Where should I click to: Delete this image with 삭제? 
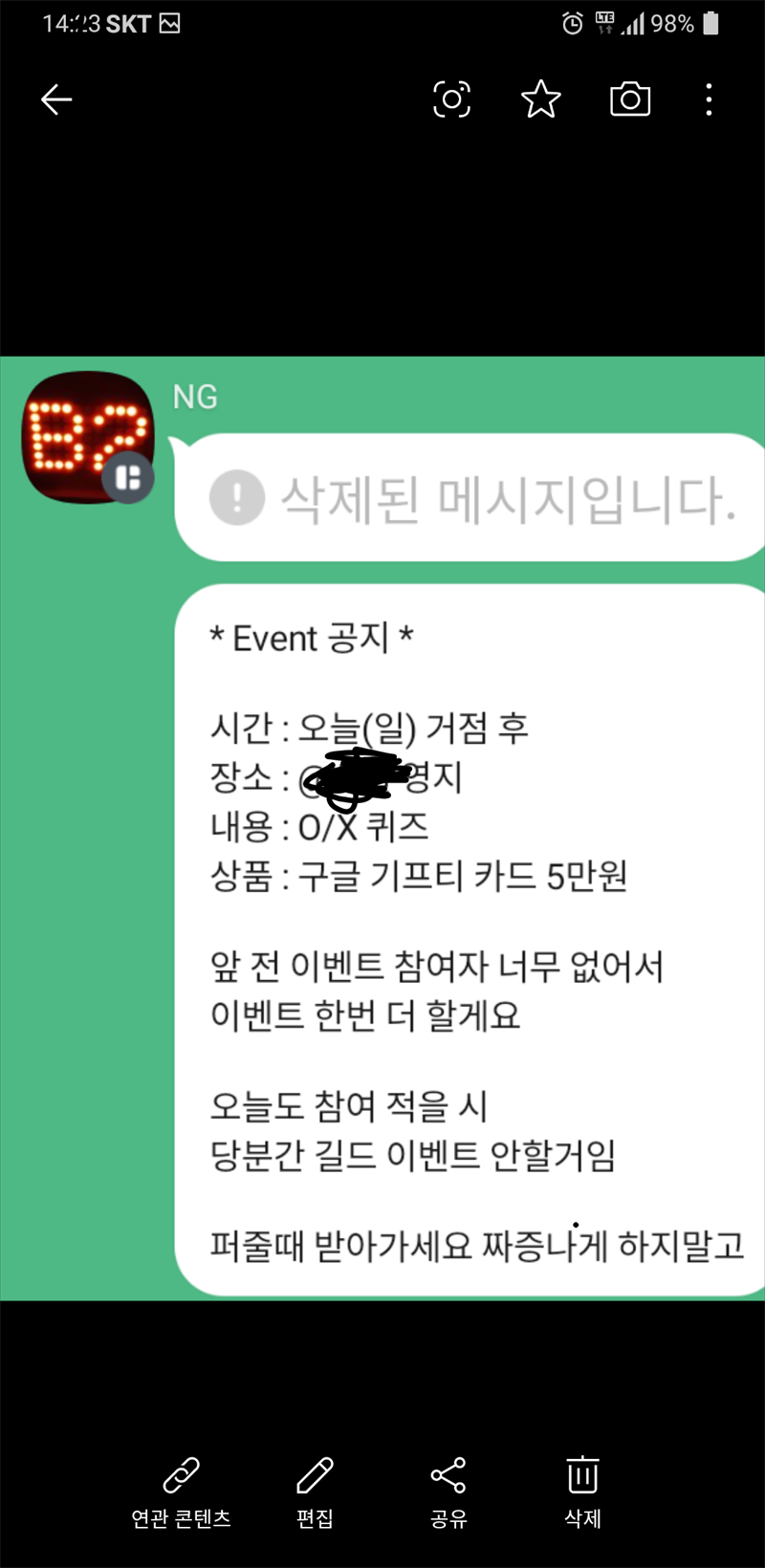coord(582,1490)
